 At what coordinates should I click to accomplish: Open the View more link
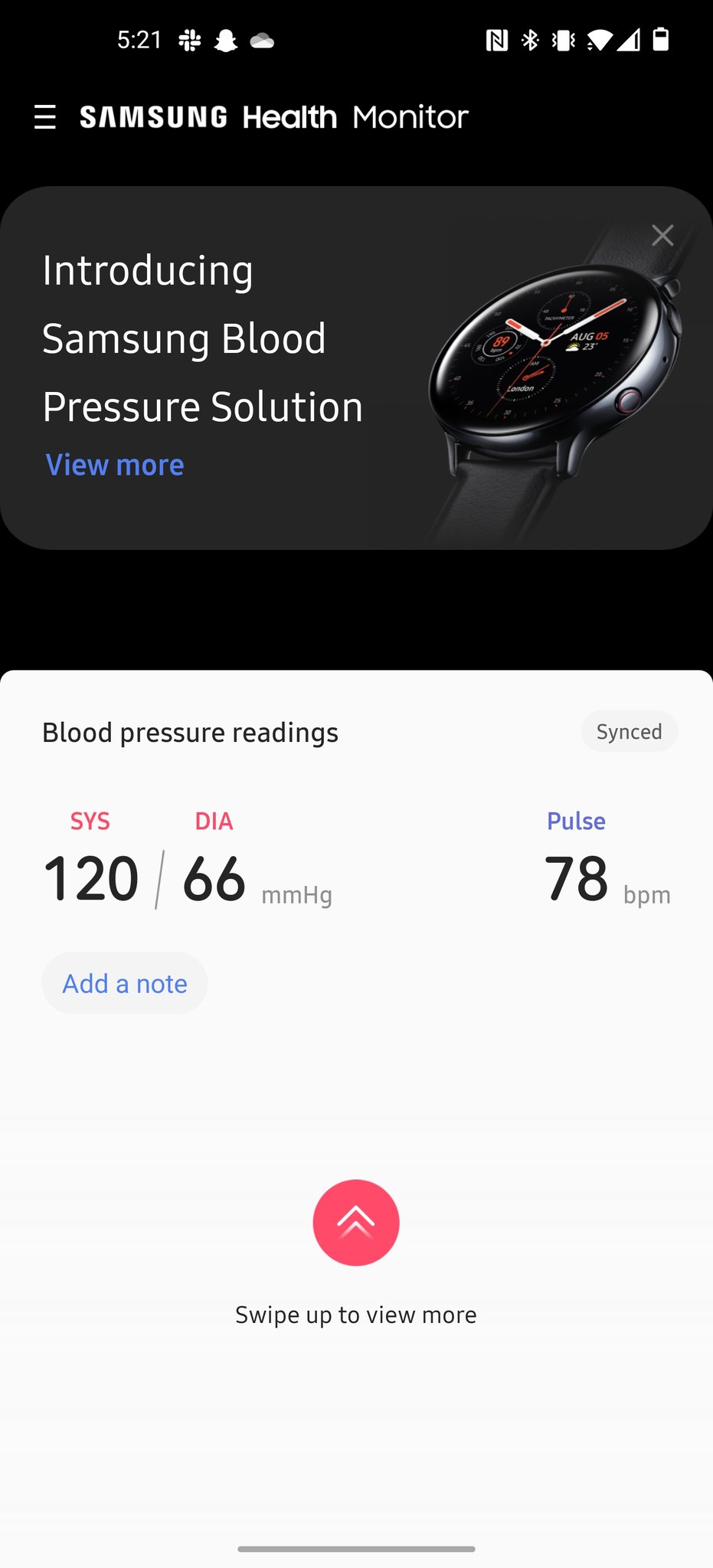(x=115, y=465)
